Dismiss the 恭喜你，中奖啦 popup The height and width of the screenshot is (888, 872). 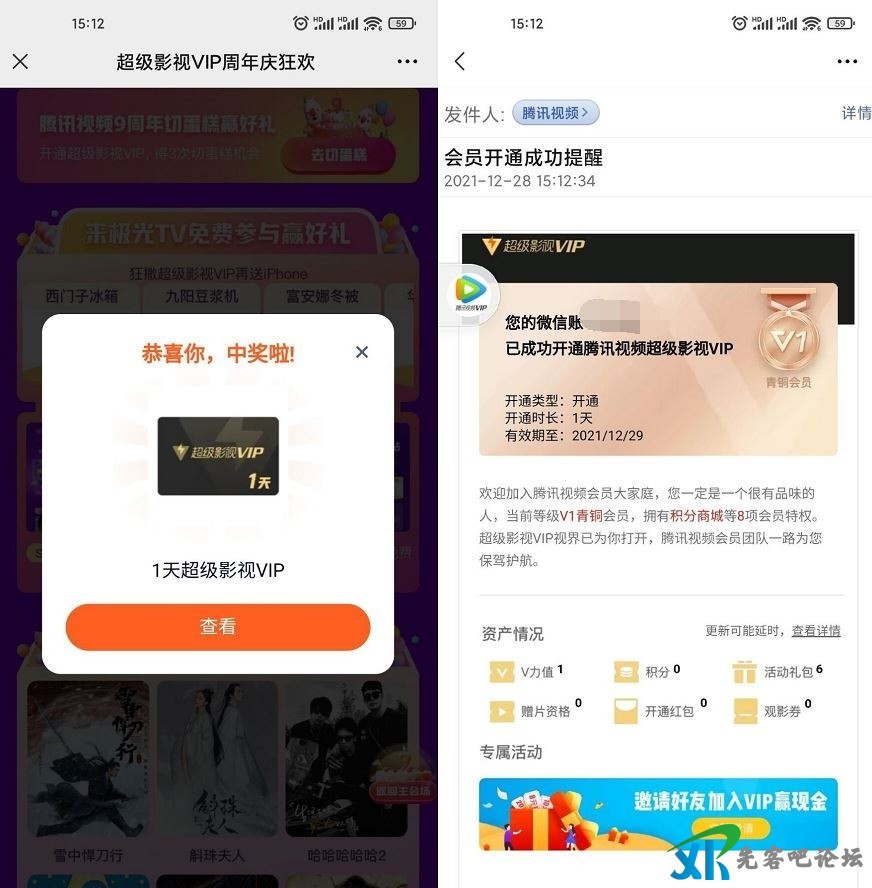tap(362, 352)
